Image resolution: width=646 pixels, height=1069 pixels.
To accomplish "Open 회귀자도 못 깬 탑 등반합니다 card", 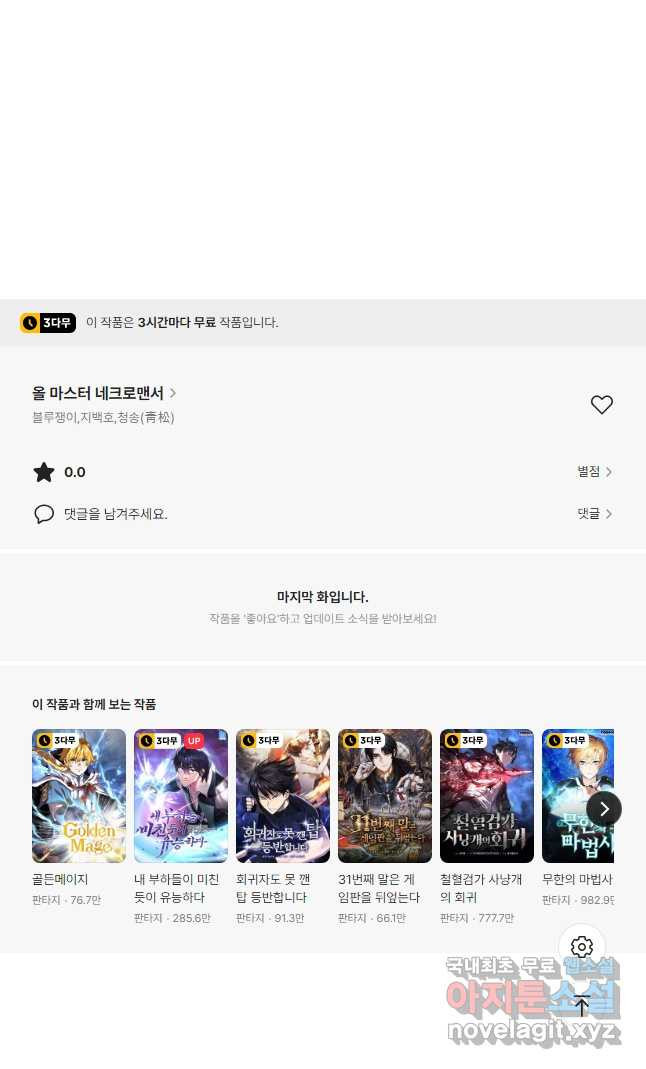I will pos(283,826).
